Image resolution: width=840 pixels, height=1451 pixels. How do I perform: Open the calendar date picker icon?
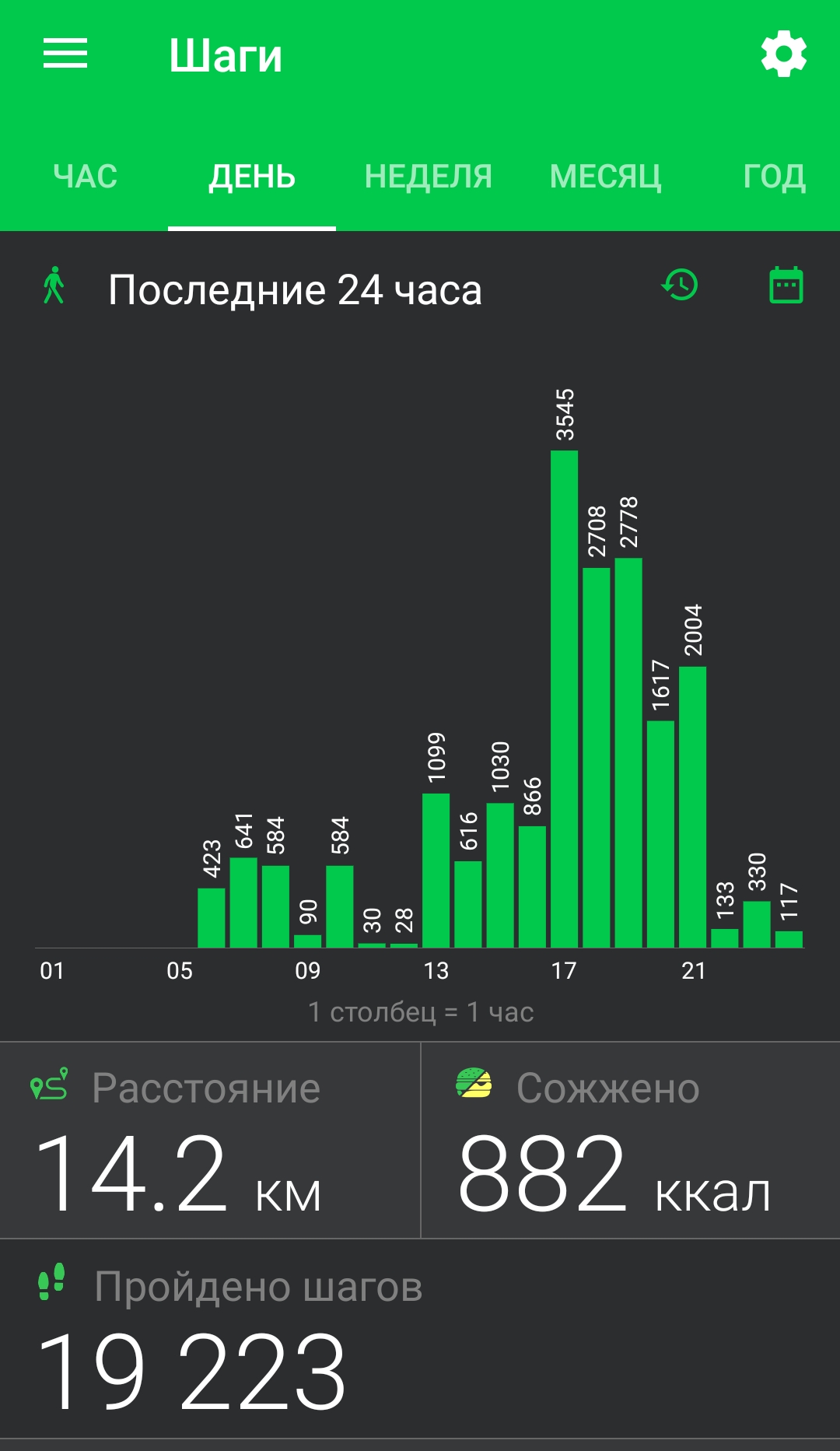pyautogui.click(x=786, y=285)
